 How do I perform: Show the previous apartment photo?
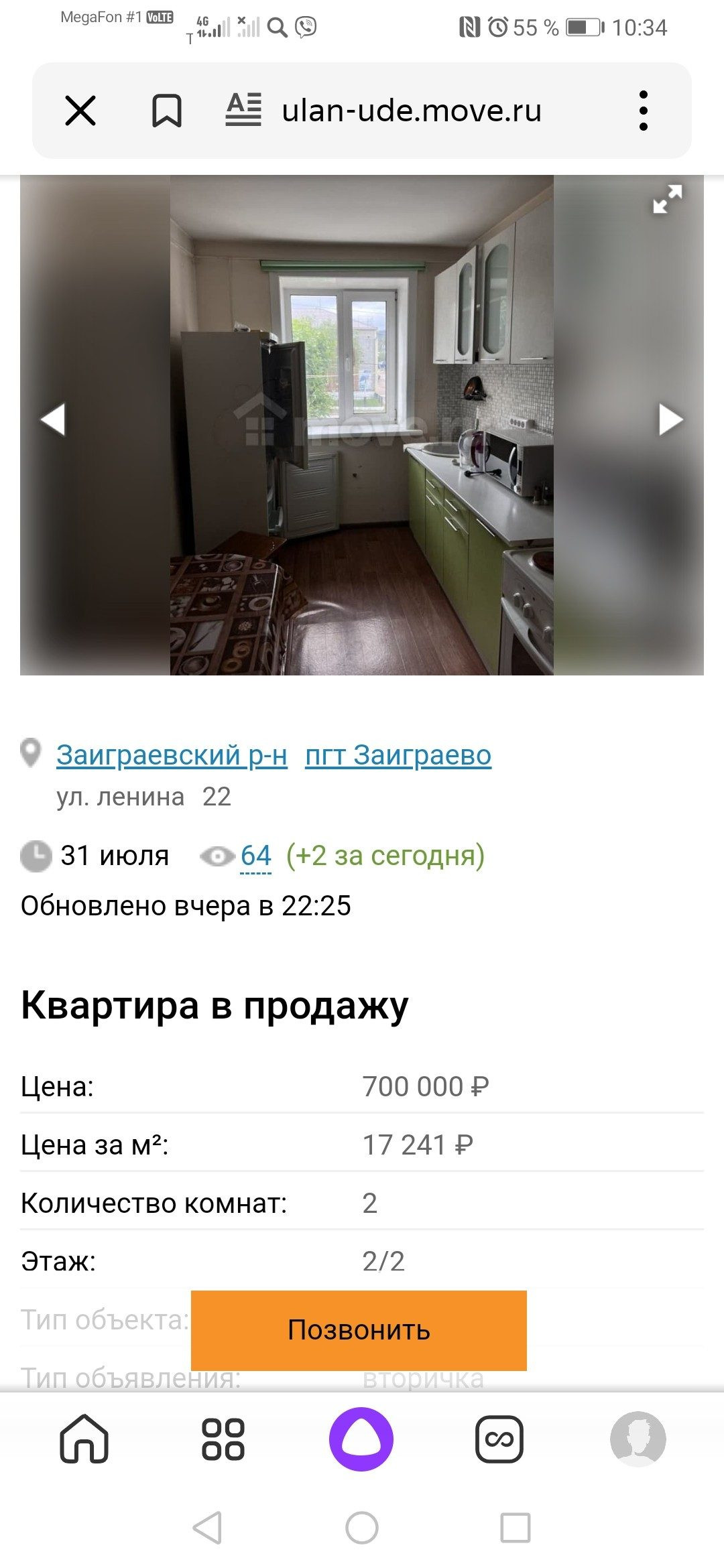54,420
